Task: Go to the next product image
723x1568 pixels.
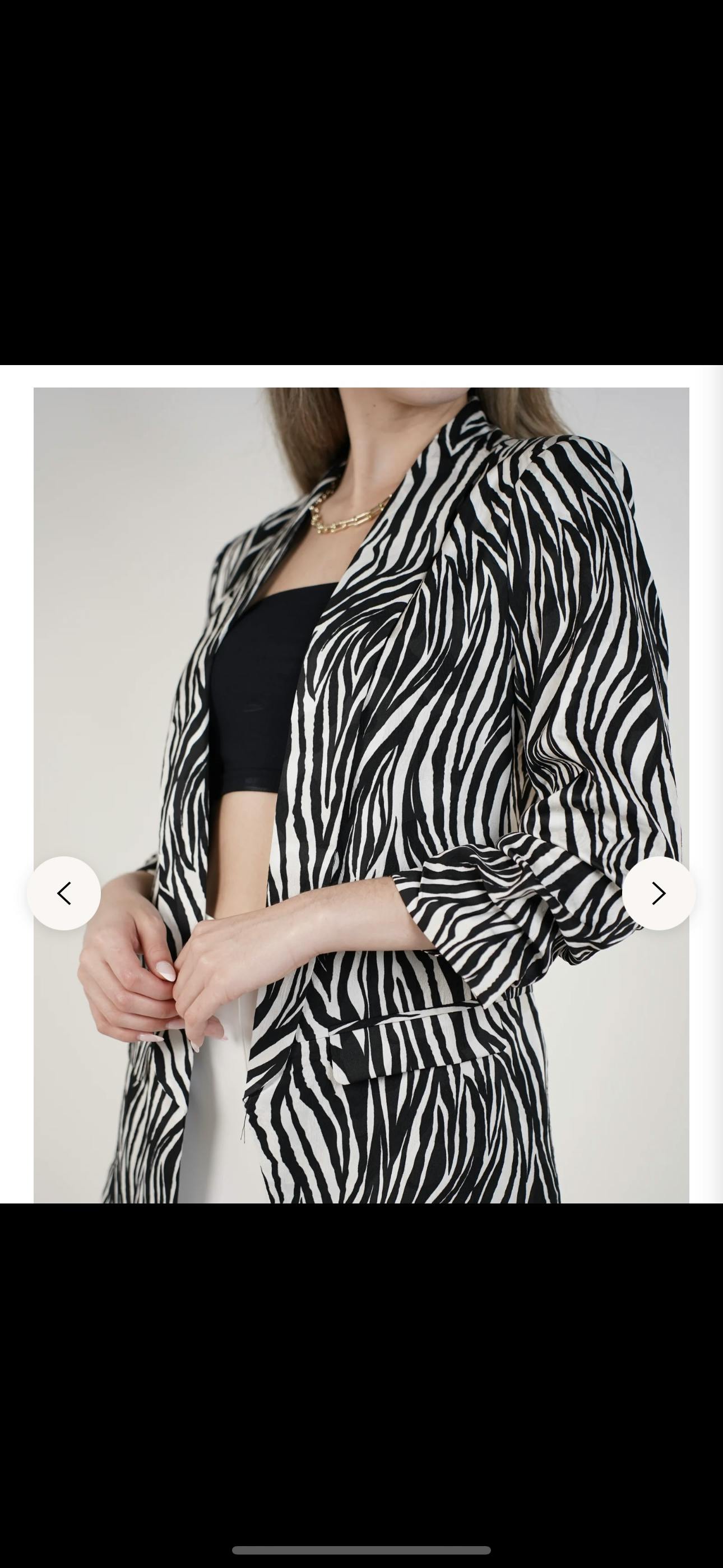Action: 659,893
